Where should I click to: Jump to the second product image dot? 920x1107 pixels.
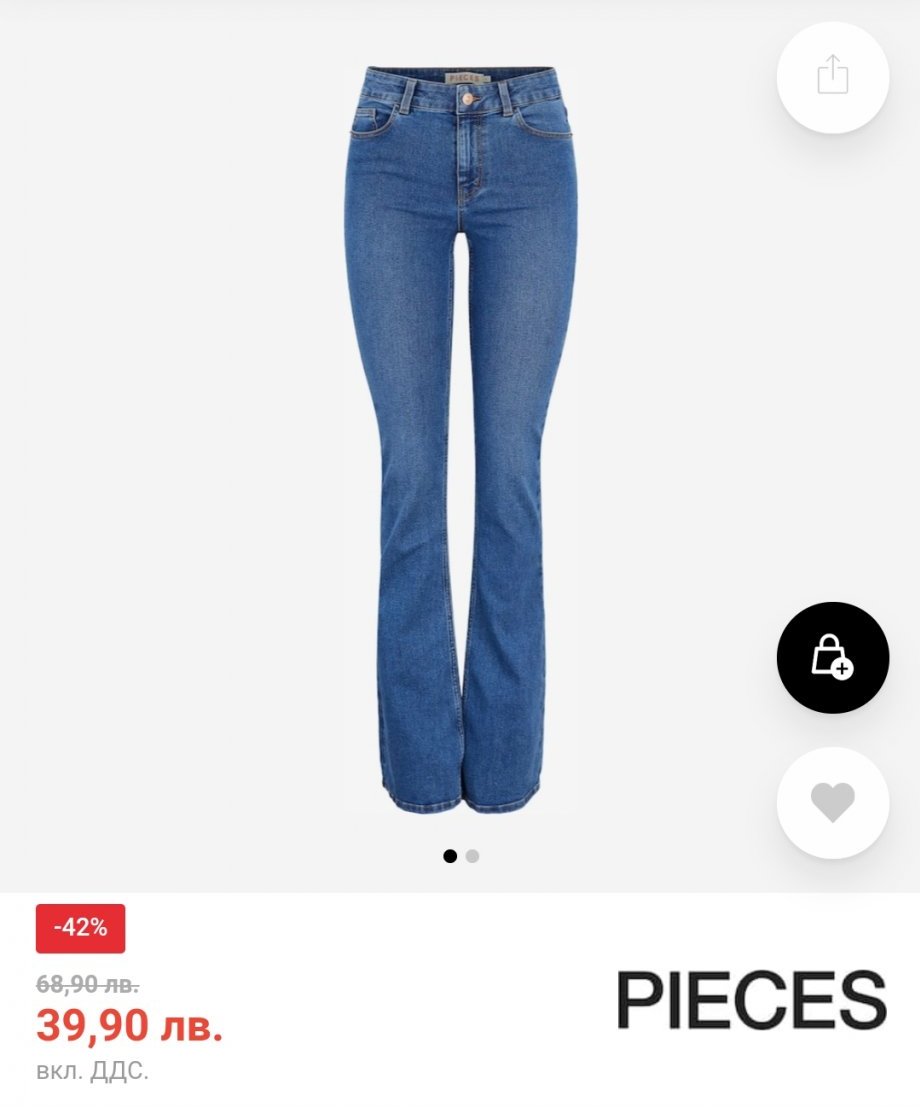(x=472, y=856)
